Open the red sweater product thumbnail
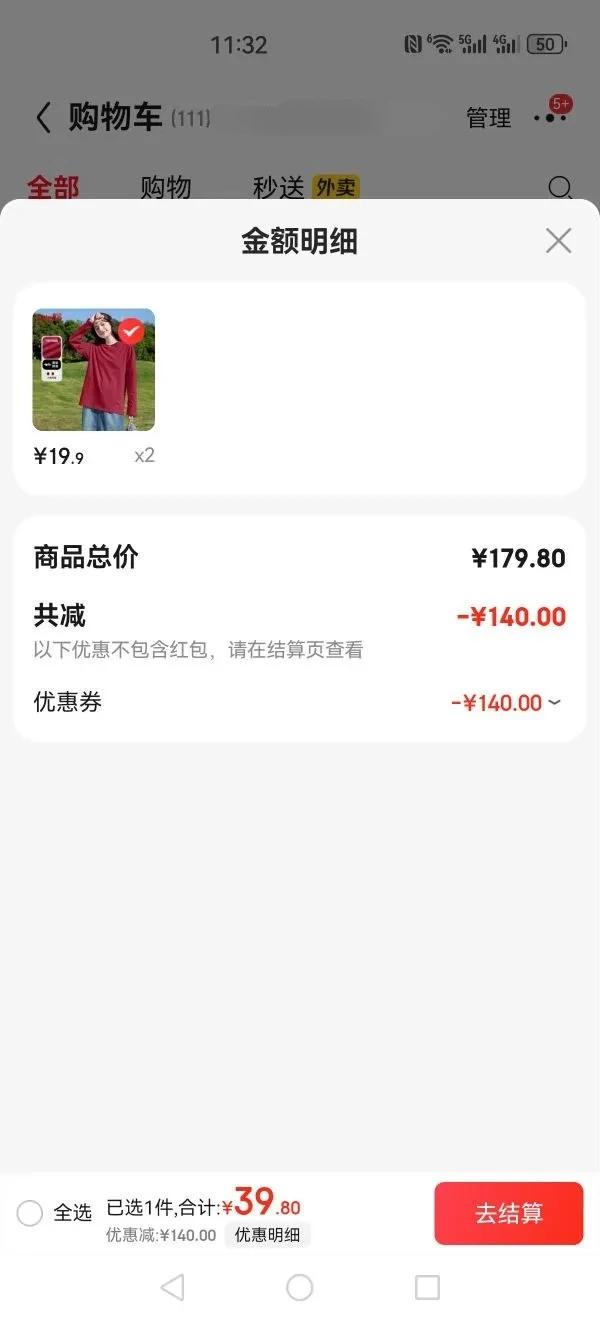Screen dimensions: 600x1320 pos(94,370)
